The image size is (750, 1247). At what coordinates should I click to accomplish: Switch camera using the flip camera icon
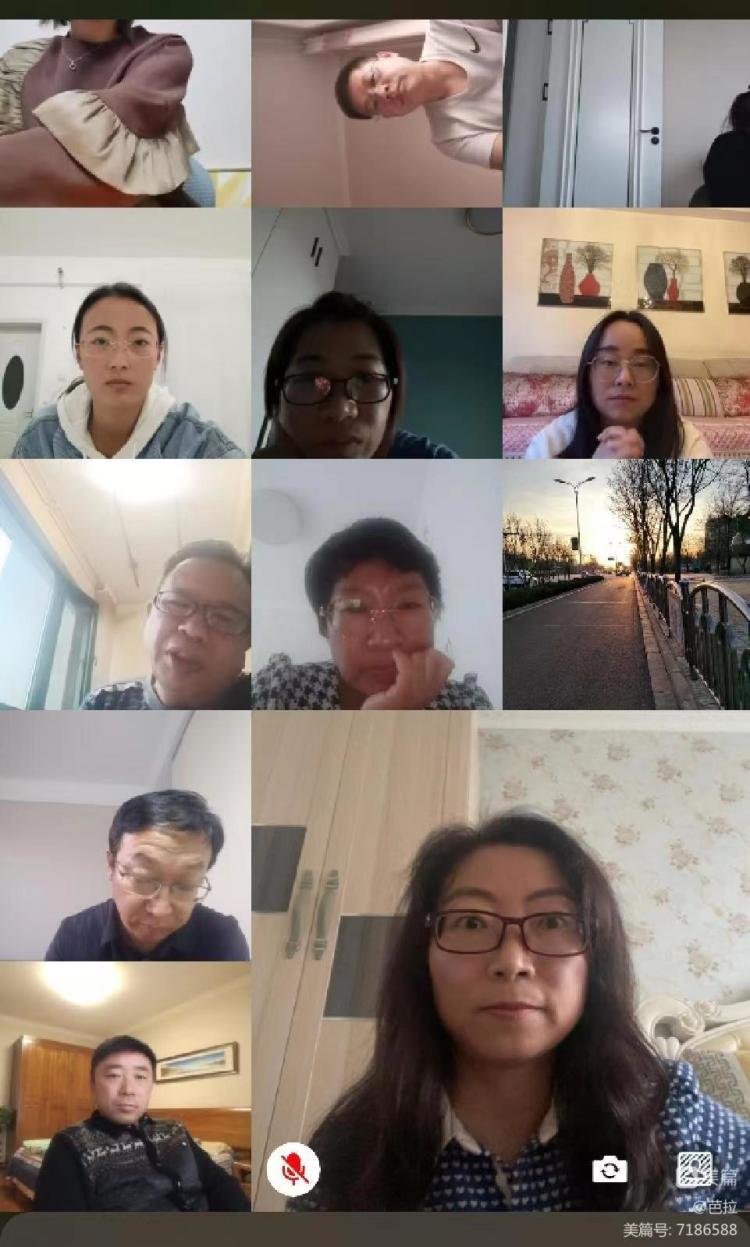click(x=609, y=1169)
